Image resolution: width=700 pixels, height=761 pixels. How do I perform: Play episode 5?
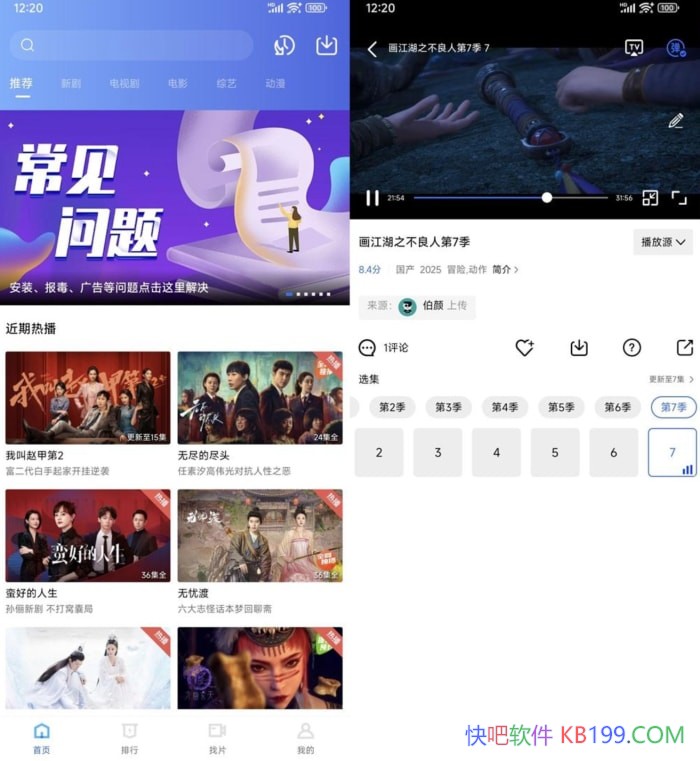(555, 452)
